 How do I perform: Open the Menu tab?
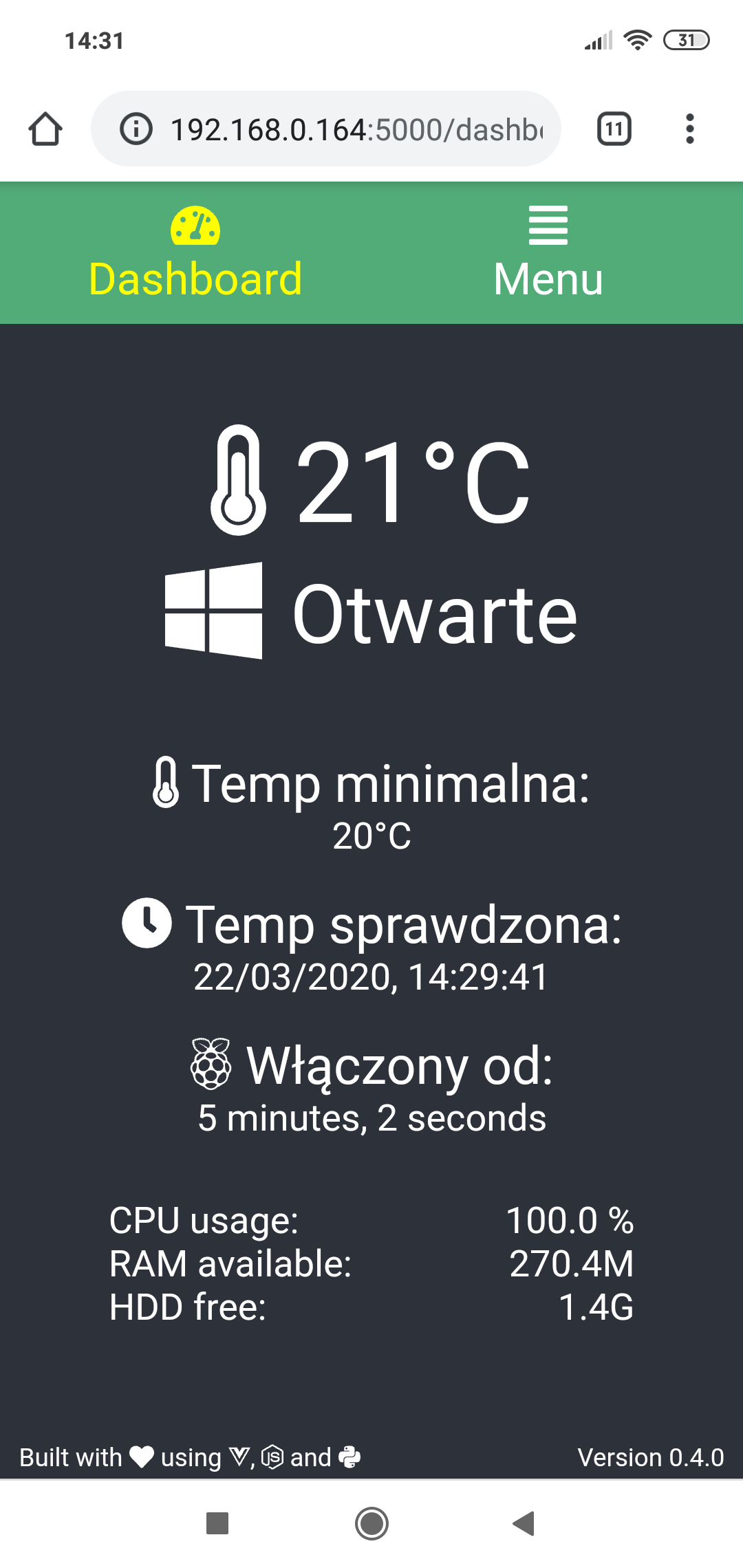pos(548,253)
